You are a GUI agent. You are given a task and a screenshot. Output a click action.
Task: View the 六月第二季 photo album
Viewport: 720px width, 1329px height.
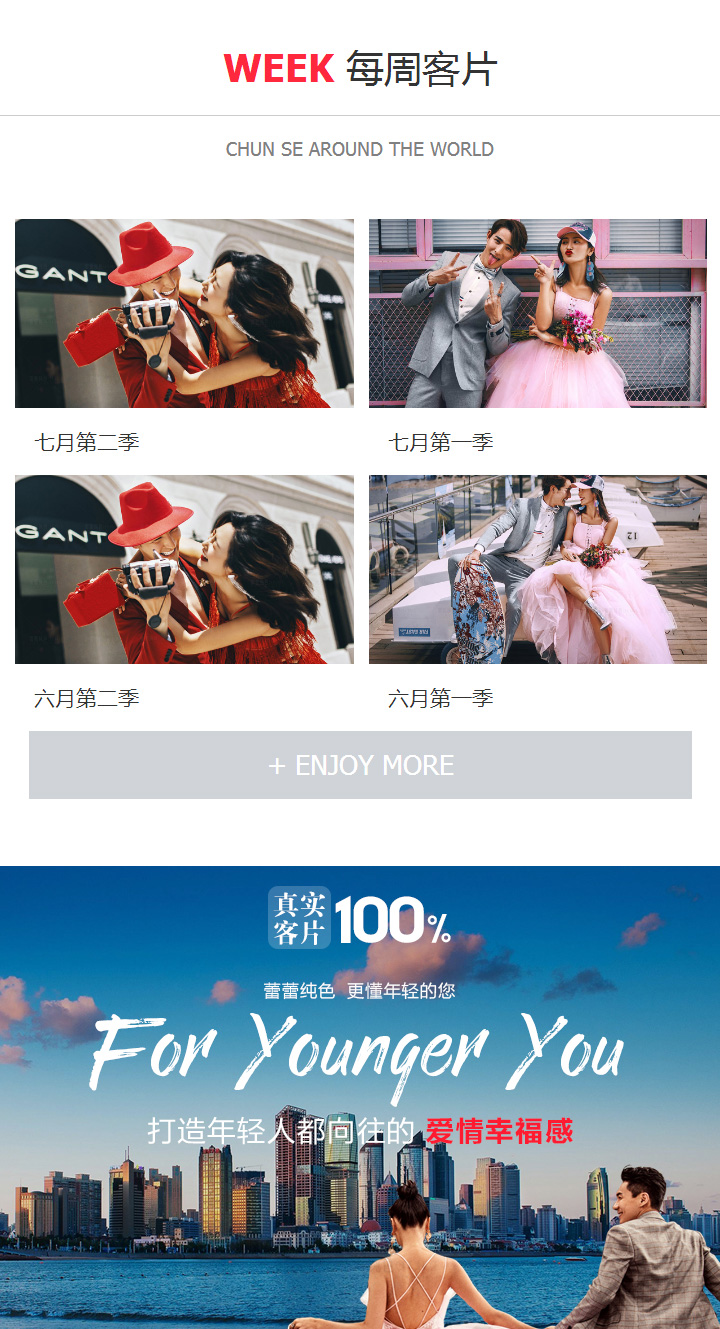coord(184,569)
